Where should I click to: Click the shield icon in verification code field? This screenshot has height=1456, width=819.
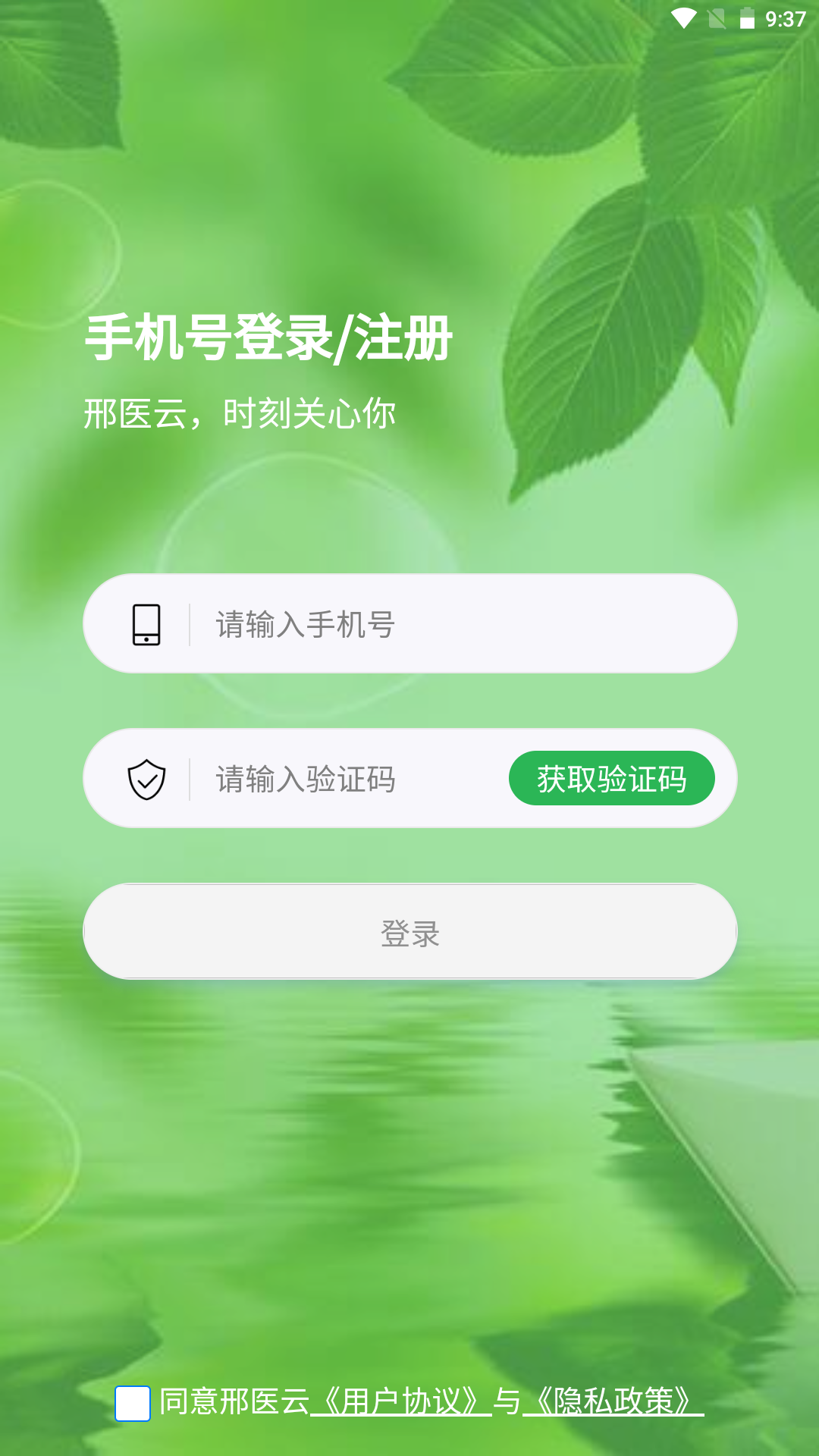point(147,779)
